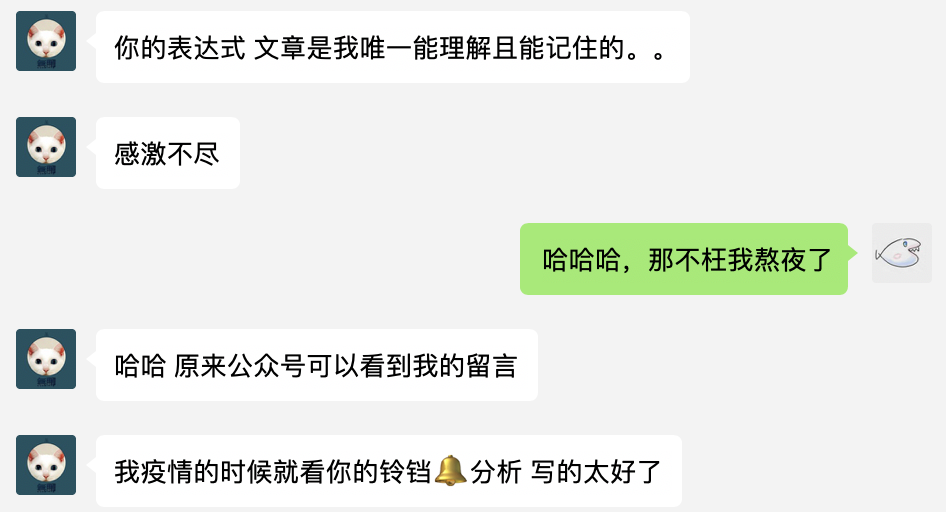Tap cat avatar beside '哈哈 原来公众号' message
Viewport: 946px width, 512px height.
tap(46, 359)
